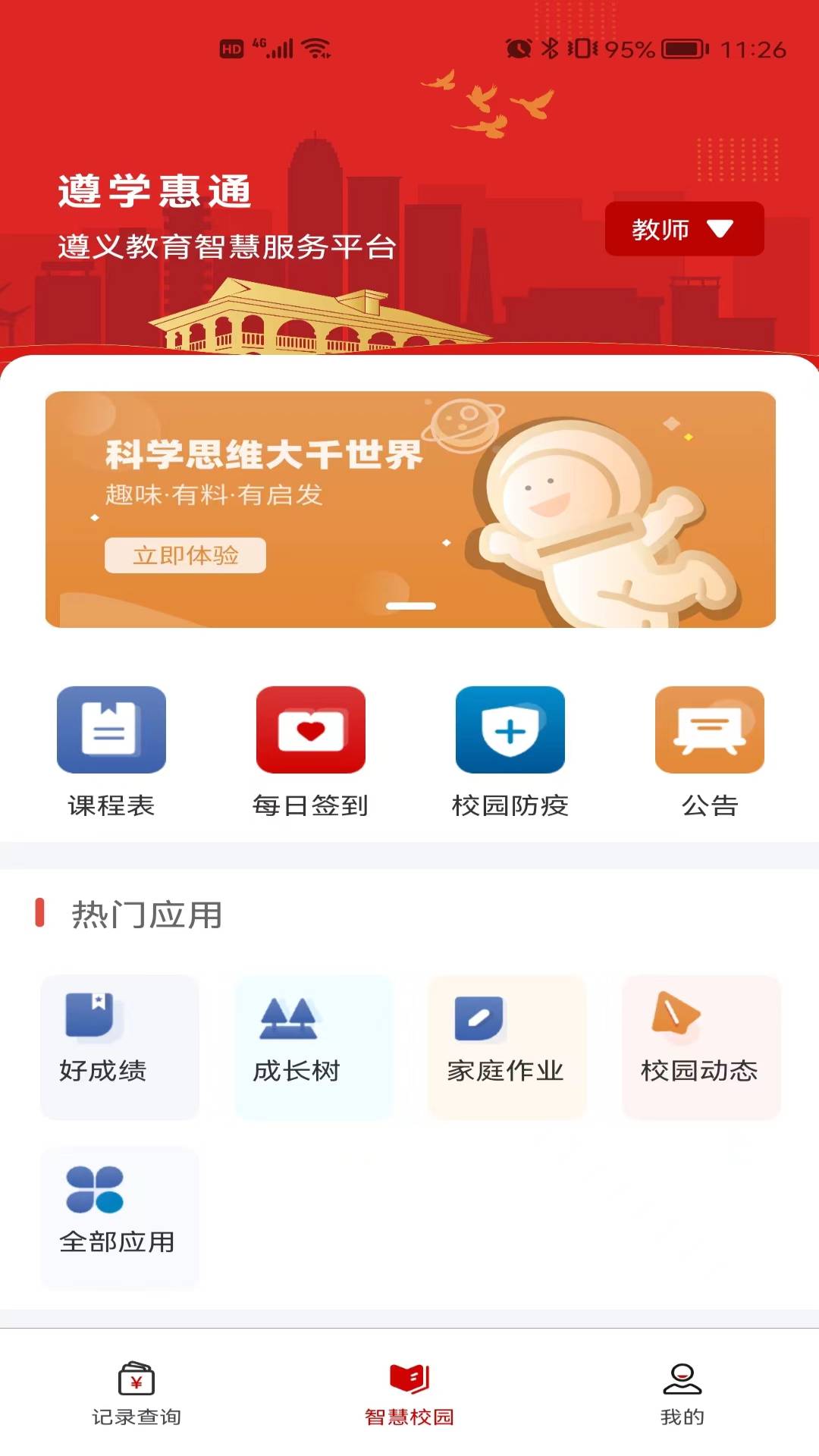Tap 立即体验 on the science banner
This screenshot has height=1456, width=819.
pyautogui.click(x=185, y=555)
